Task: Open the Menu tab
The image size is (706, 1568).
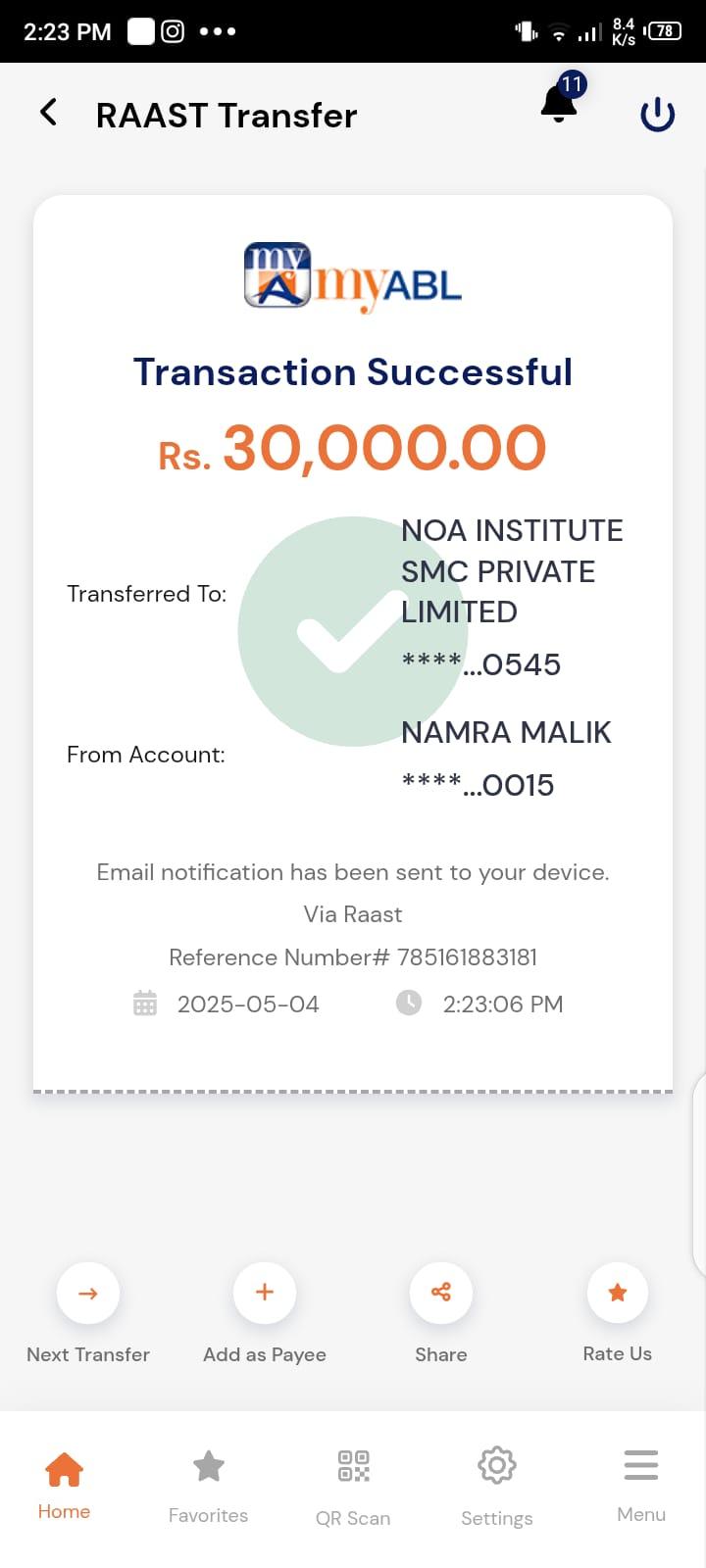Action: pos(641,1484)
